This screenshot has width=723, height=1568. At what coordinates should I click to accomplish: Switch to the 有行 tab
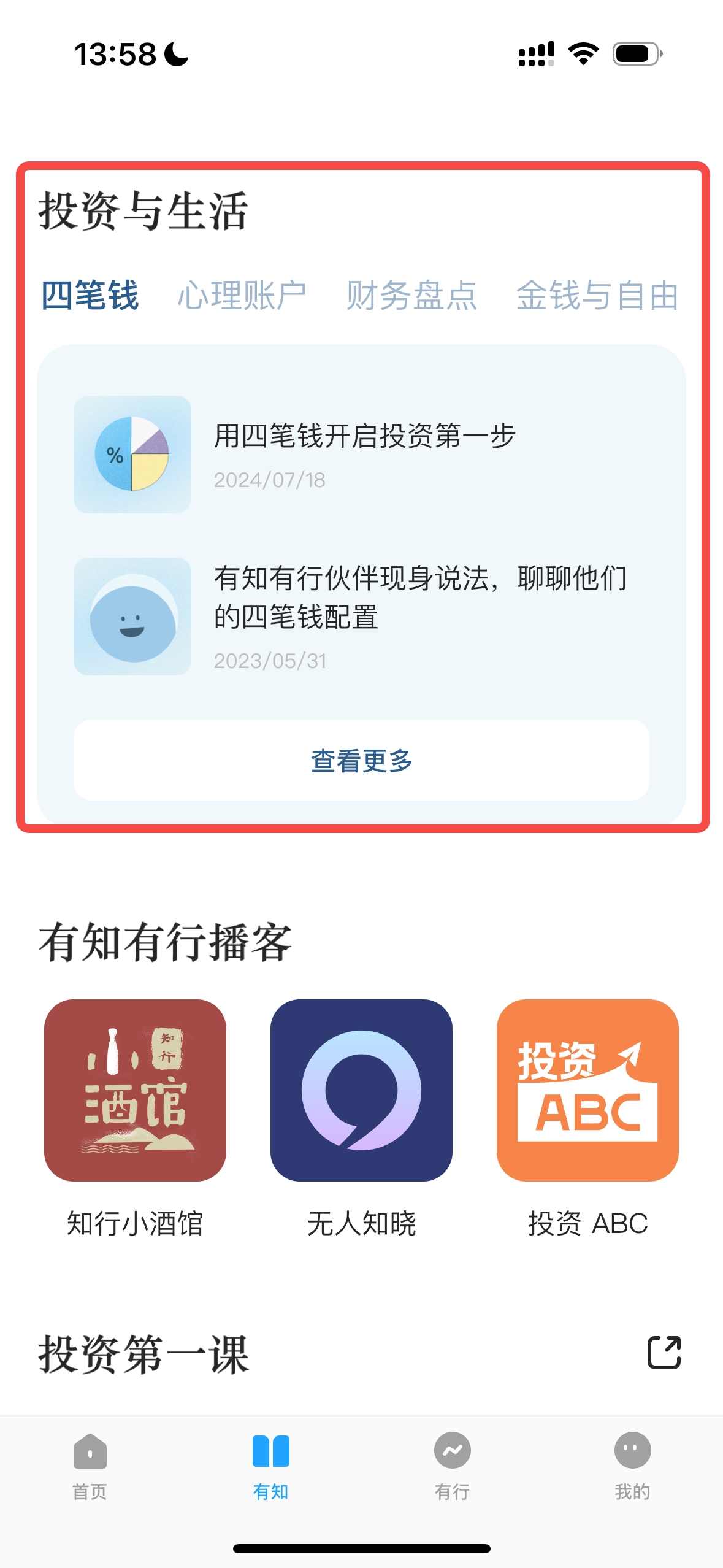452,1464
